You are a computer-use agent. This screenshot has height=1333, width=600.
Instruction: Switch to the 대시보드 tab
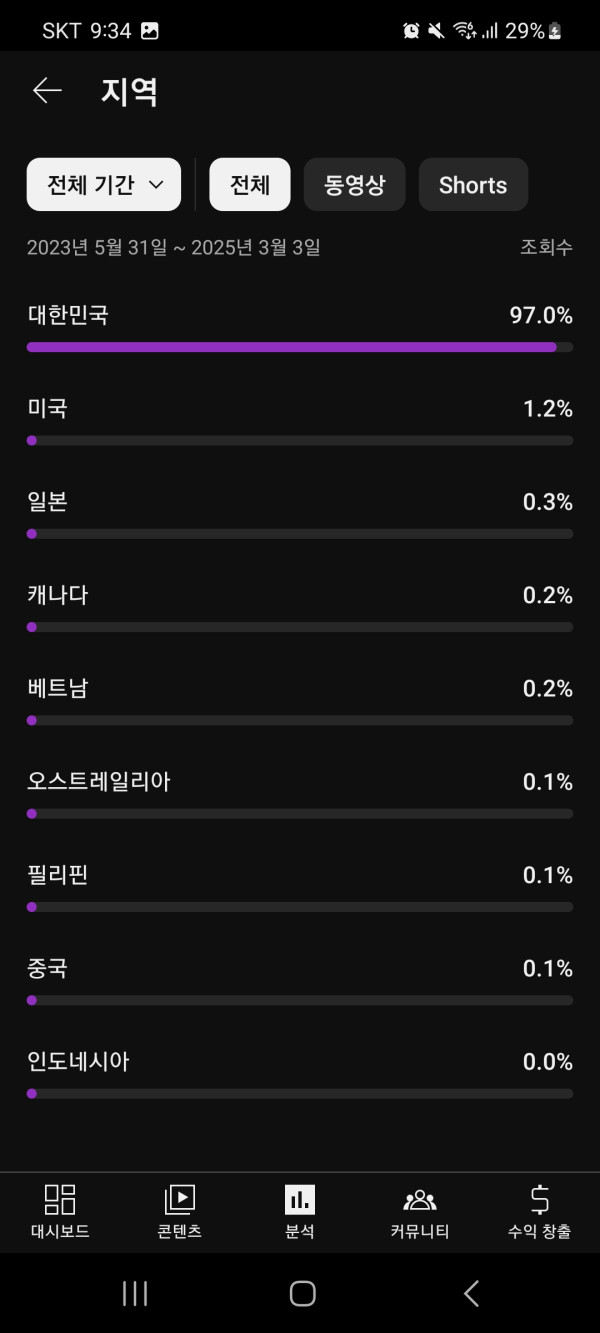click(60, 1211)
